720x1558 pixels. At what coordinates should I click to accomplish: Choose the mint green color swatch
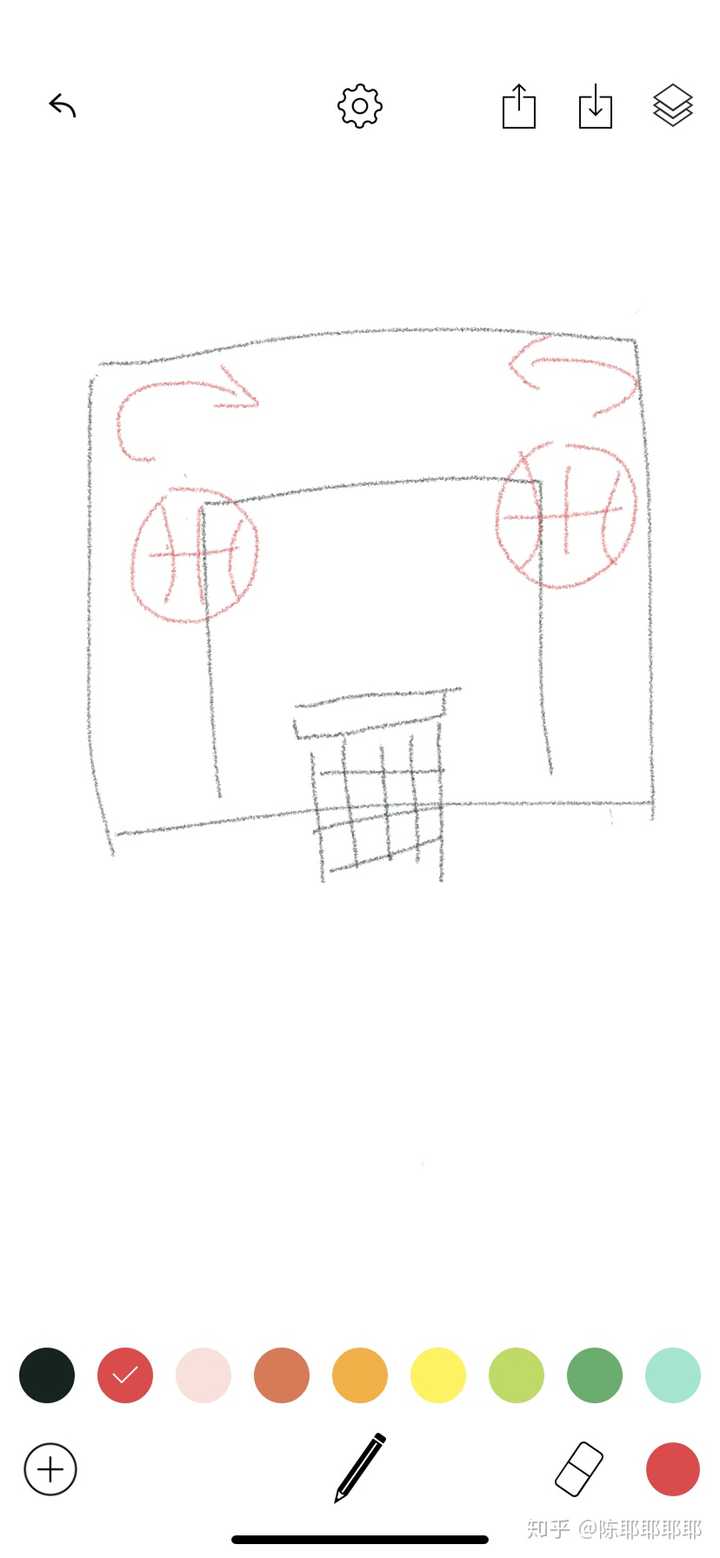pyautogui.click(x=672, y=1375)
